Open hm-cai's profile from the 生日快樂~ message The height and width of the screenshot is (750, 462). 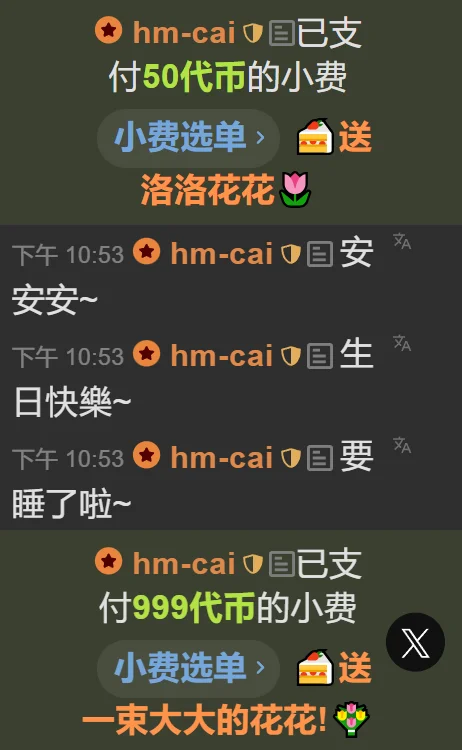pyautogui.click(x=221, y=355)
